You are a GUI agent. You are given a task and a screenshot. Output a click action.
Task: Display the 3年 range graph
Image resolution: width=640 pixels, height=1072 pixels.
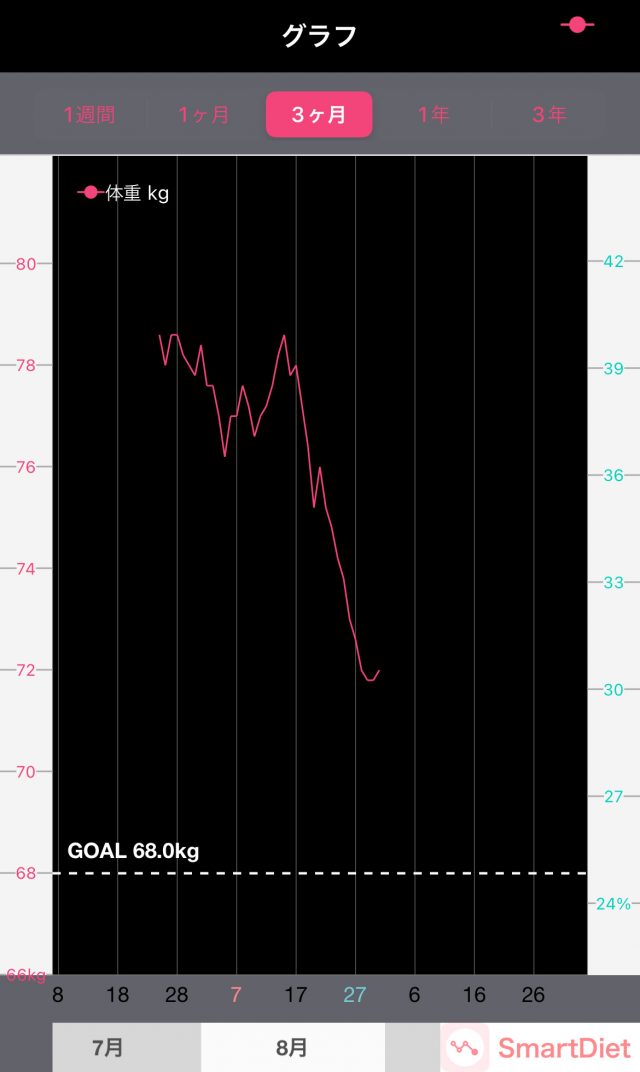pos(549,115)
